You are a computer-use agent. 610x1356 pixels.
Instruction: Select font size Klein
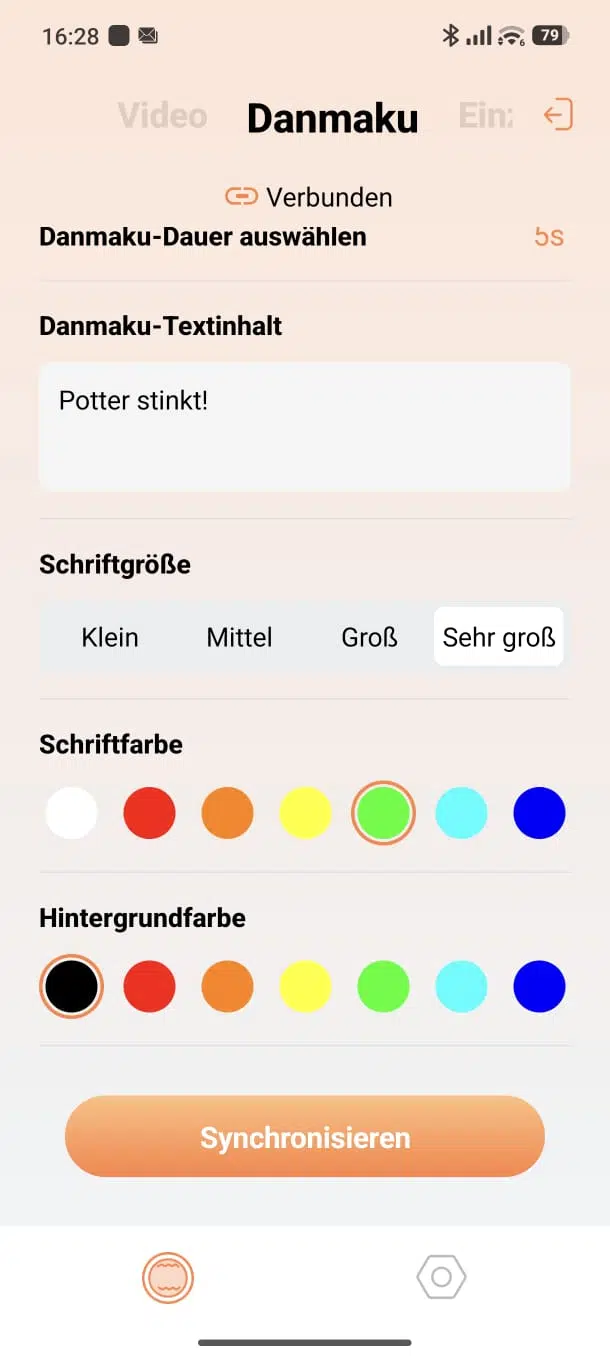click(110, 637)
